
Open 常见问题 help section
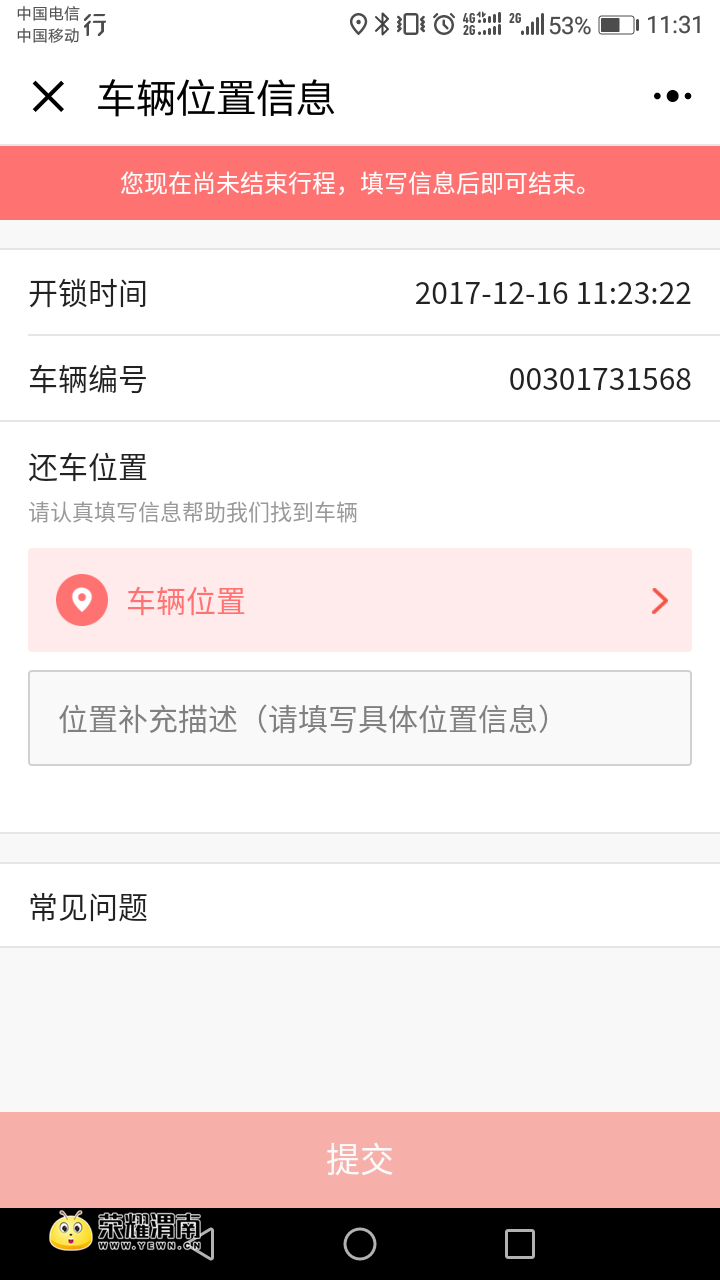point(360,906)
